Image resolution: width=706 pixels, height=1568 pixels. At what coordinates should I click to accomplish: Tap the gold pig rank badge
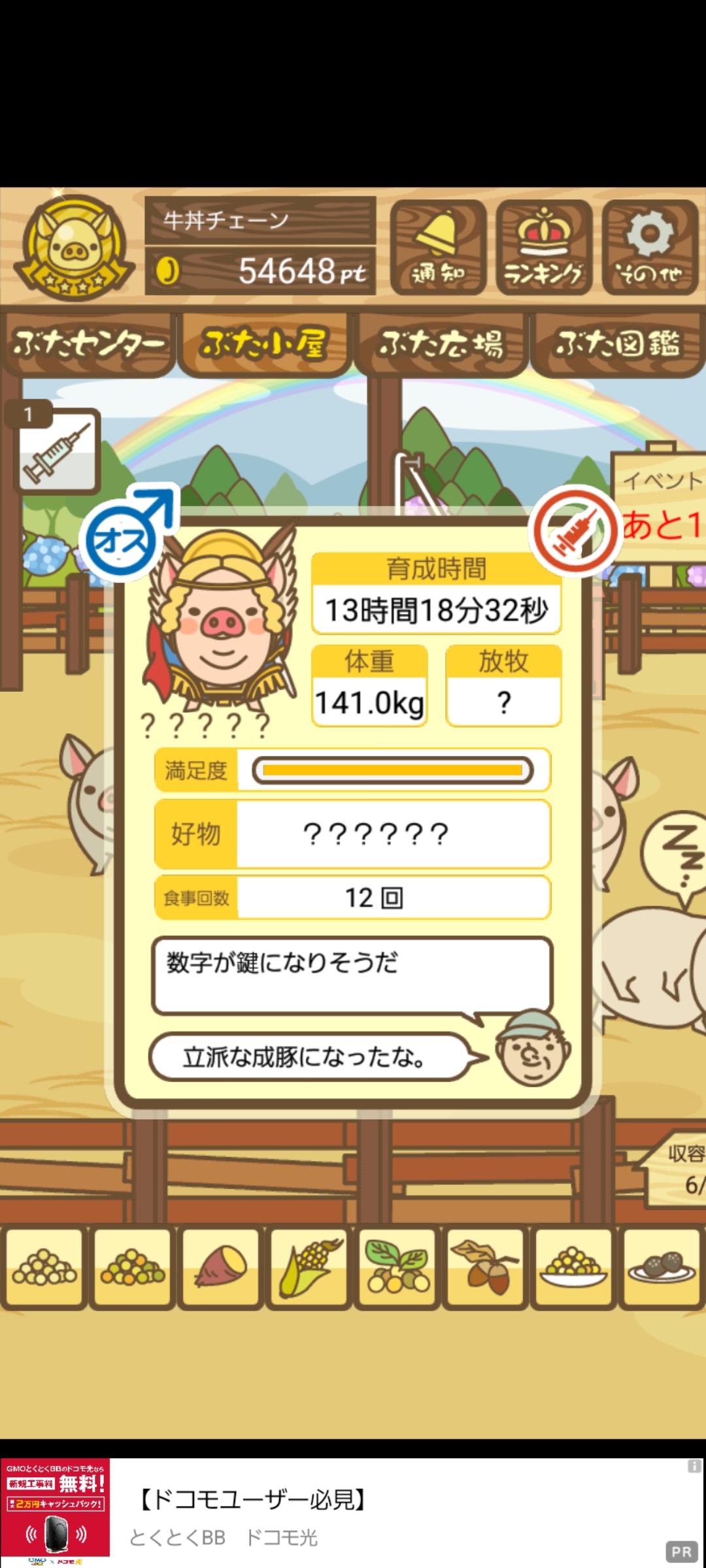tap(74, 248)
